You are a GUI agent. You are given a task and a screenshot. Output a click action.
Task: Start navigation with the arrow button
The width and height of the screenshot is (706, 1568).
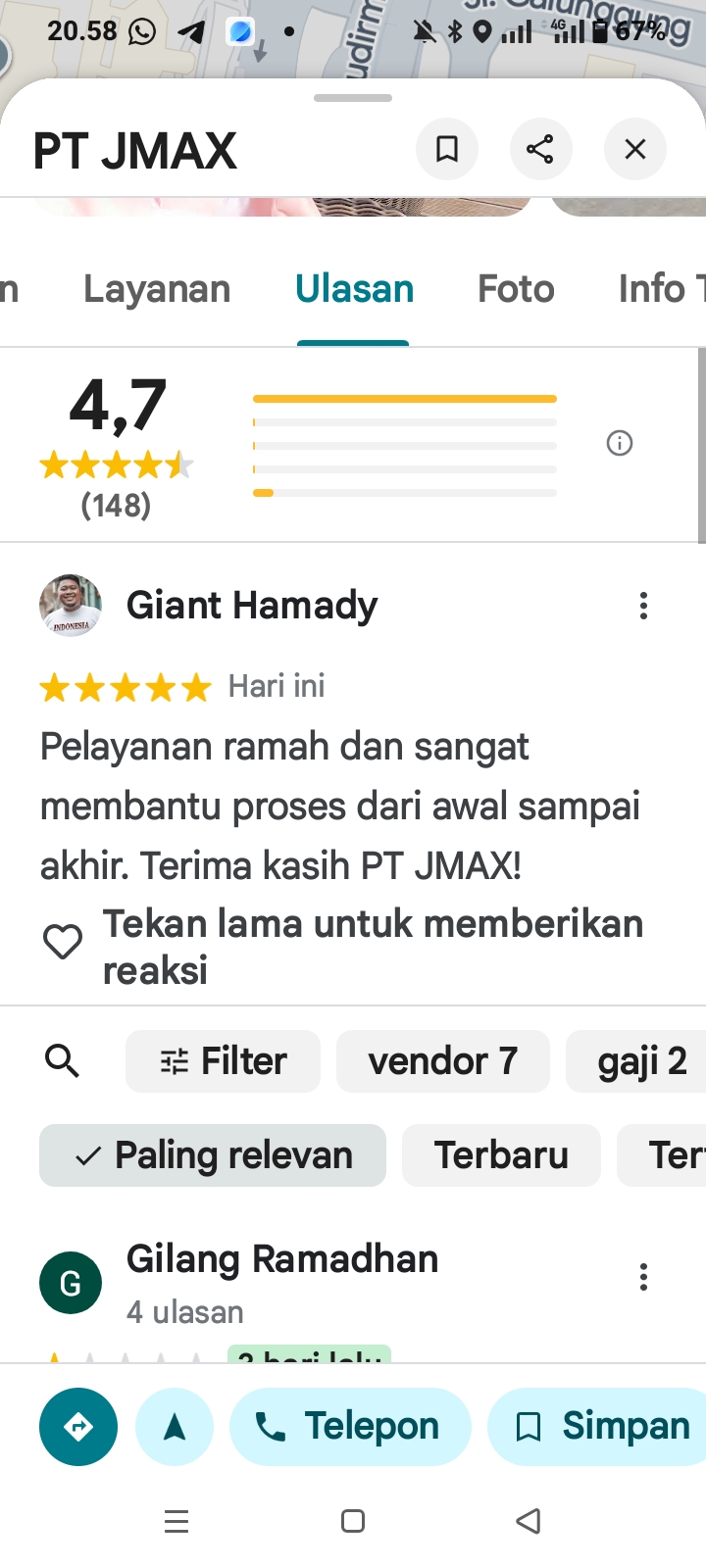[175, 1427]
